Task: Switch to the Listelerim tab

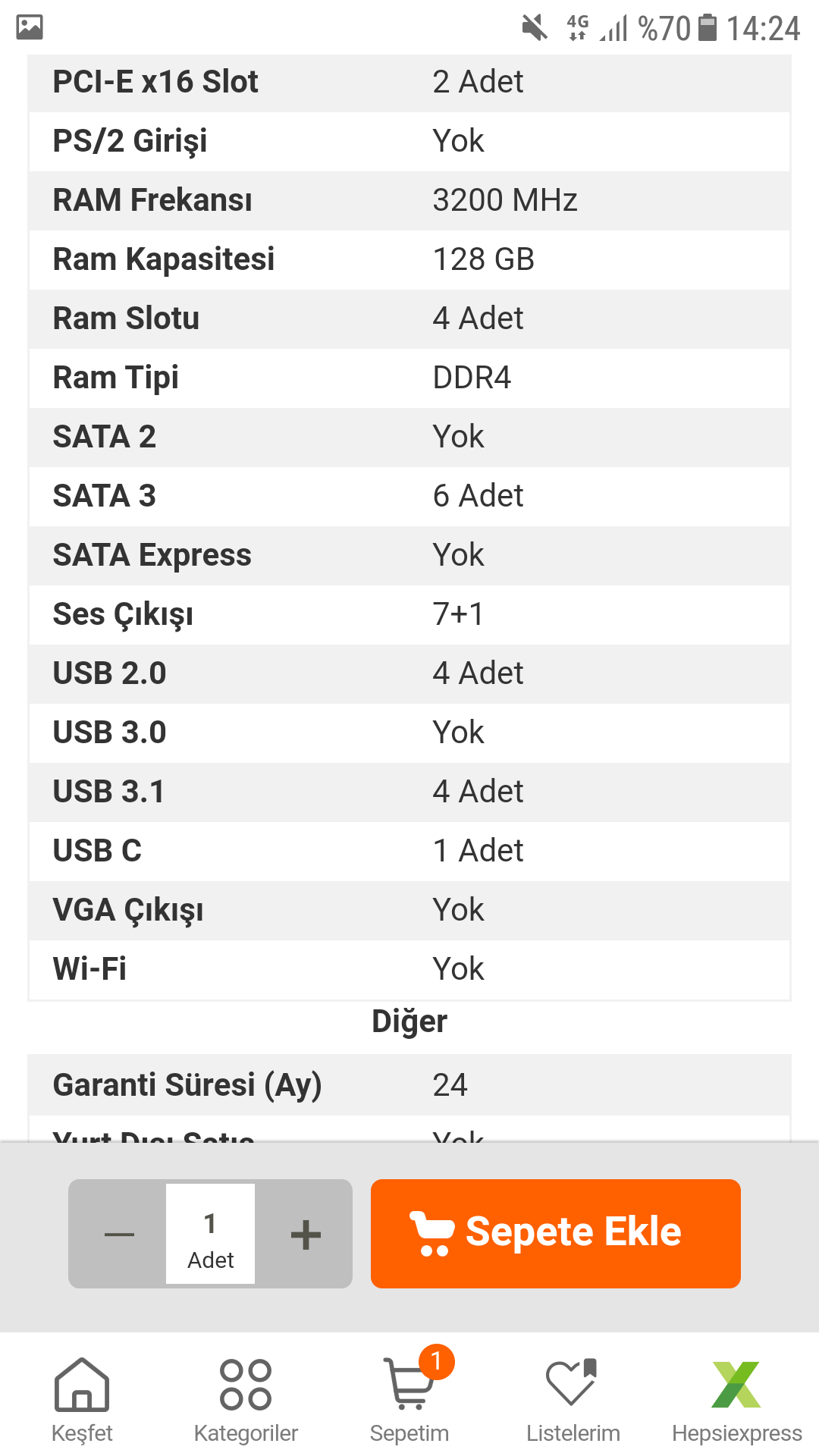Action: tap(573, 1399)
